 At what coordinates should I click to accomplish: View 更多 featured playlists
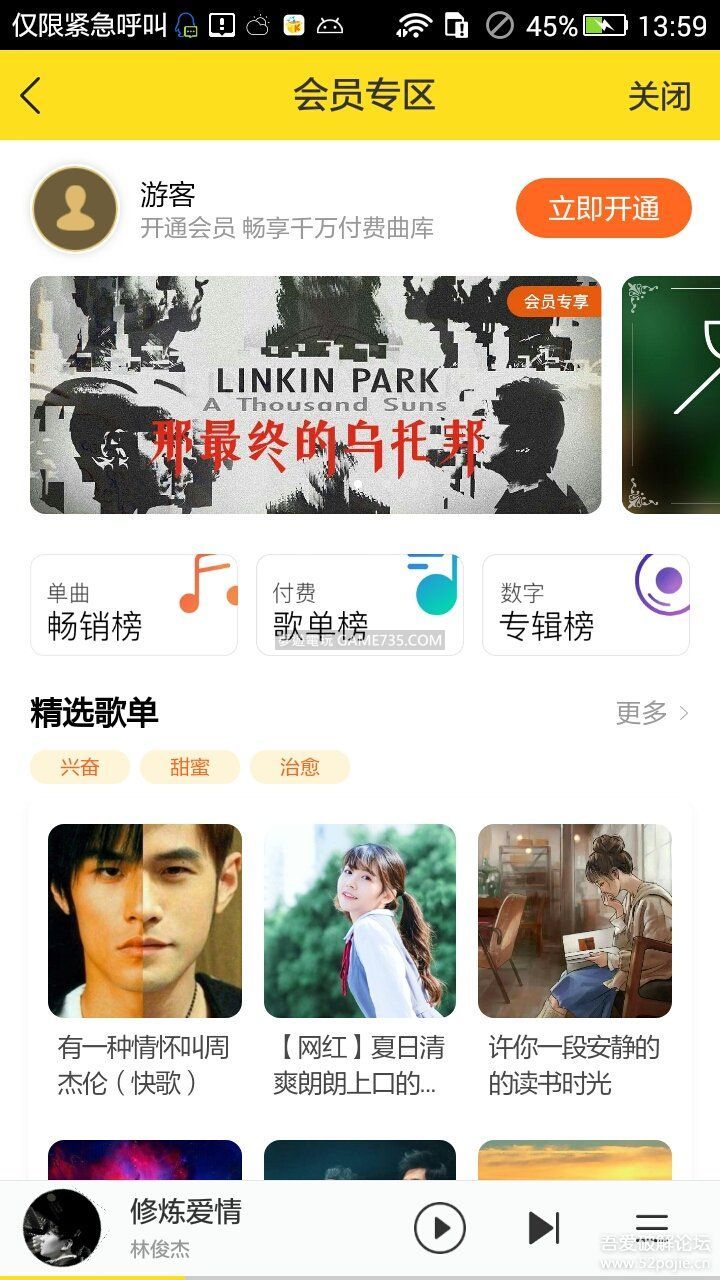click(x=652, y=713)
